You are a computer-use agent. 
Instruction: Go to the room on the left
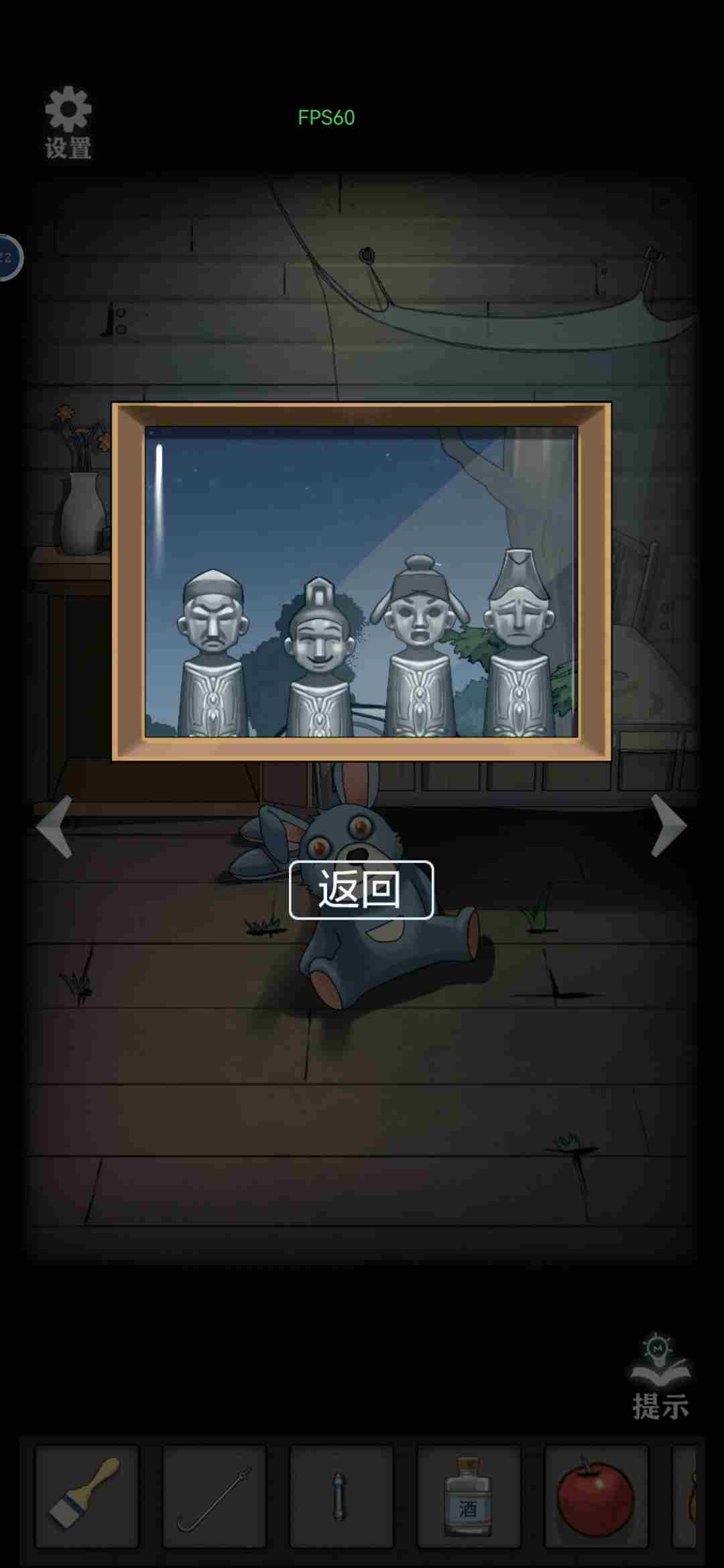point(55,826)
